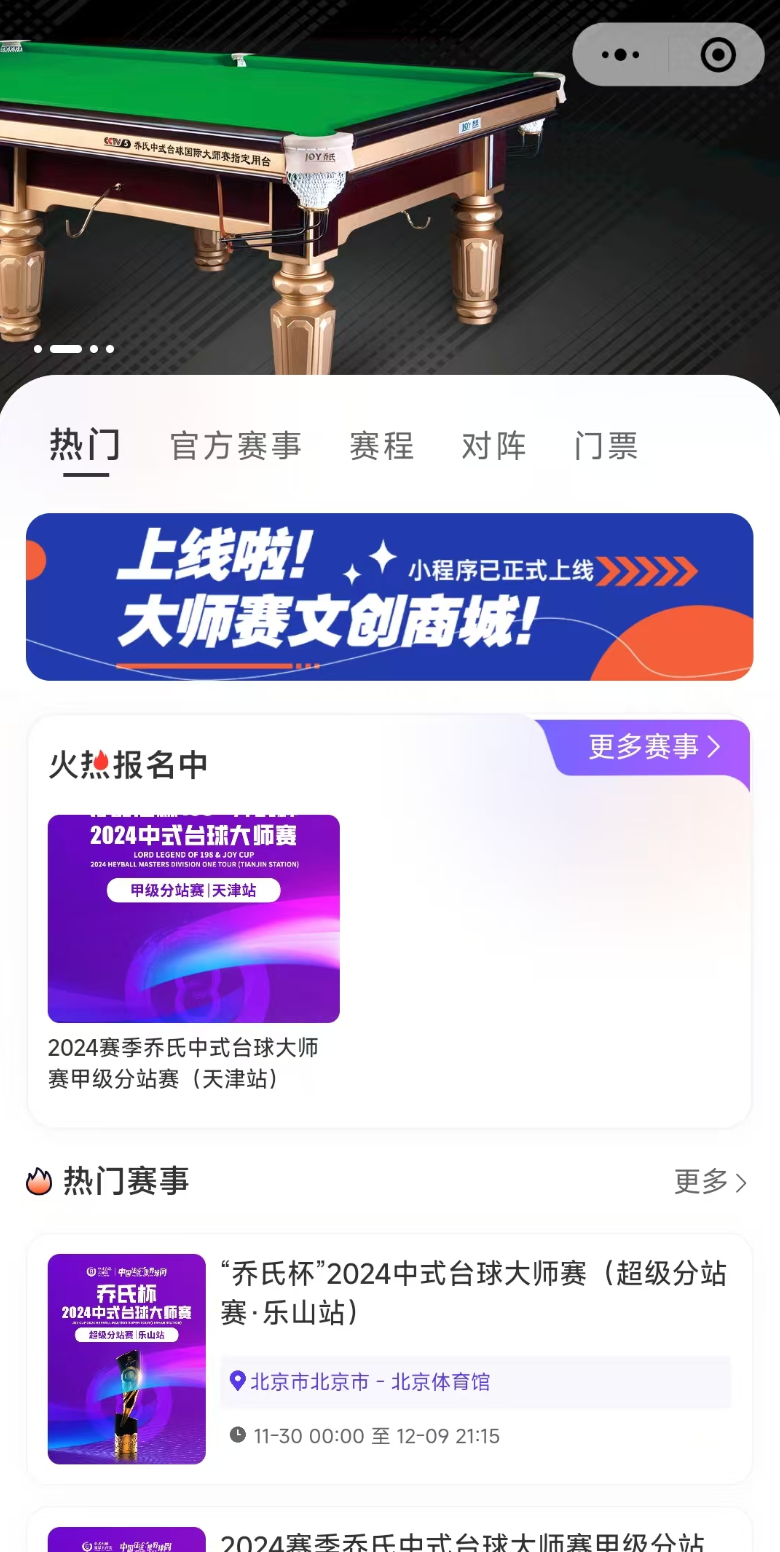Tap 更多 next to 热门赛事
Screen dimensions: 780x1552
tap(710, 1182)
